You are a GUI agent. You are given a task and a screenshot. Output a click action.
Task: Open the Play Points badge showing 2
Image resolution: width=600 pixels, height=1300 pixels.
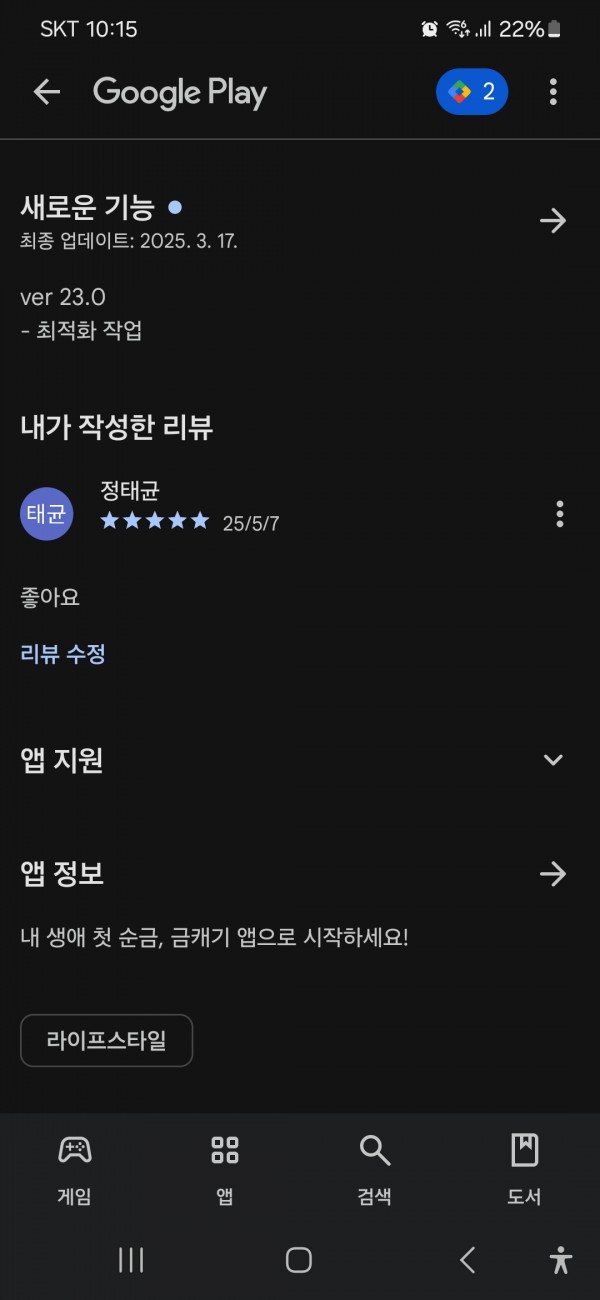[472, 93]
